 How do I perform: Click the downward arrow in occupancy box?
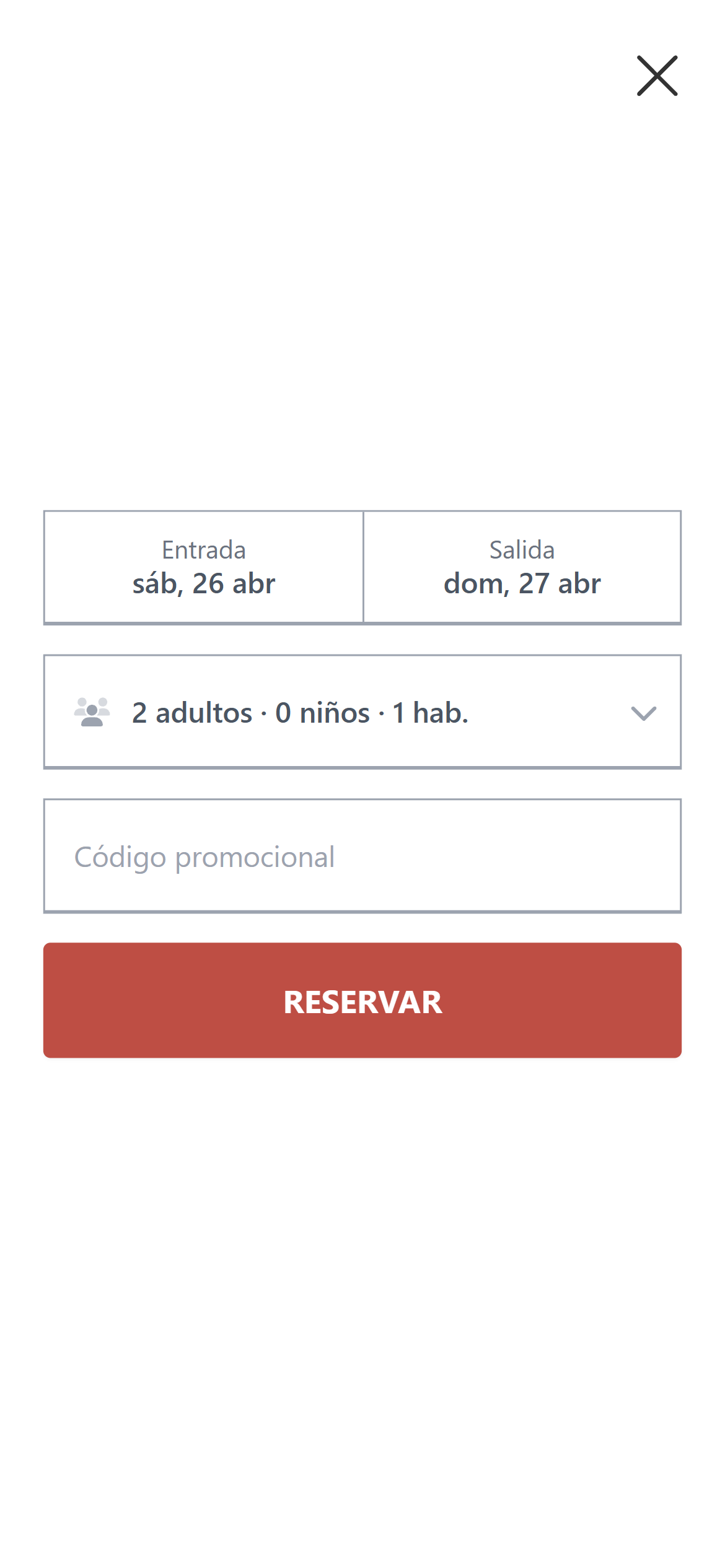tap(644, 712)
